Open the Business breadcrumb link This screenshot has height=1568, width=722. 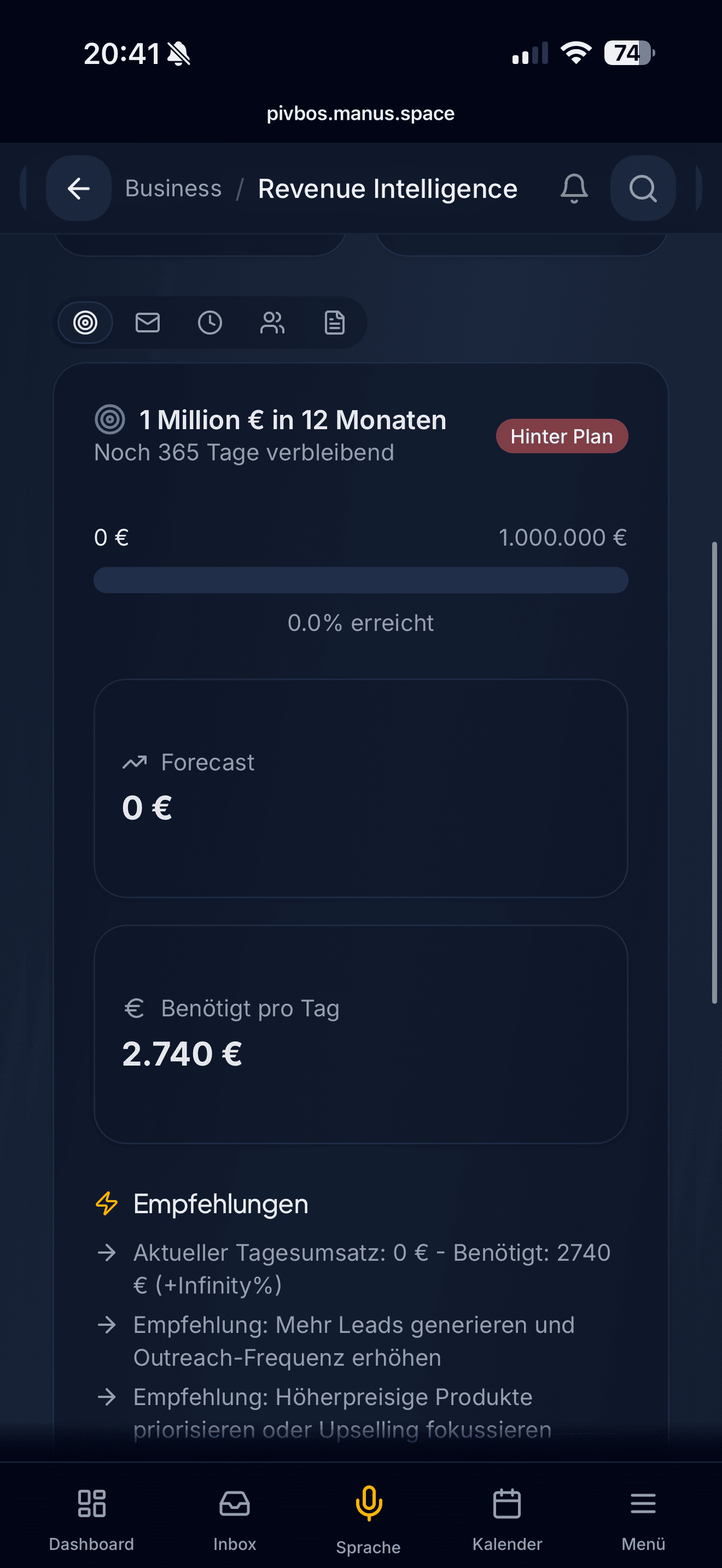(x=173, y=189)
